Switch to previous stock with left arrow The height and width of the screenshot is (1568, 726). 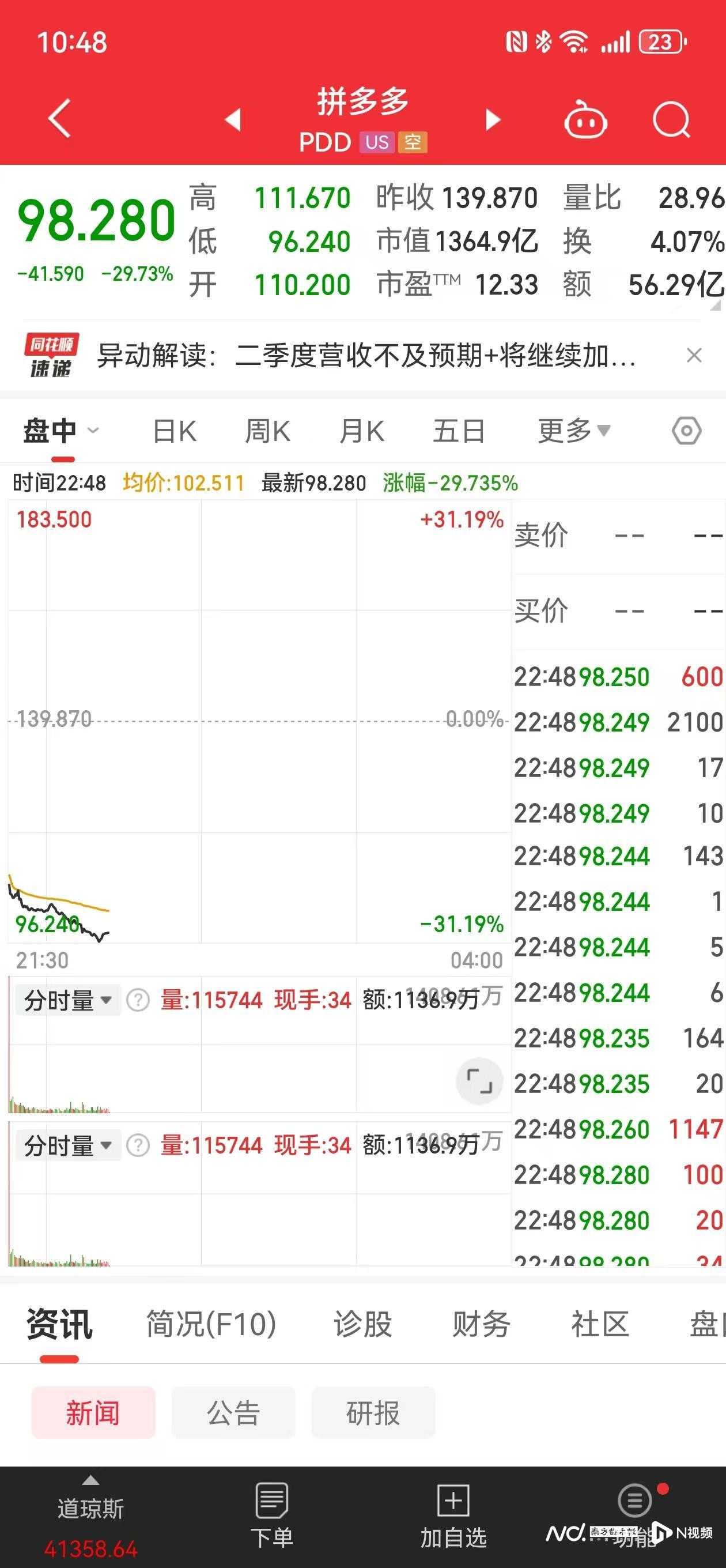(233, 119)
